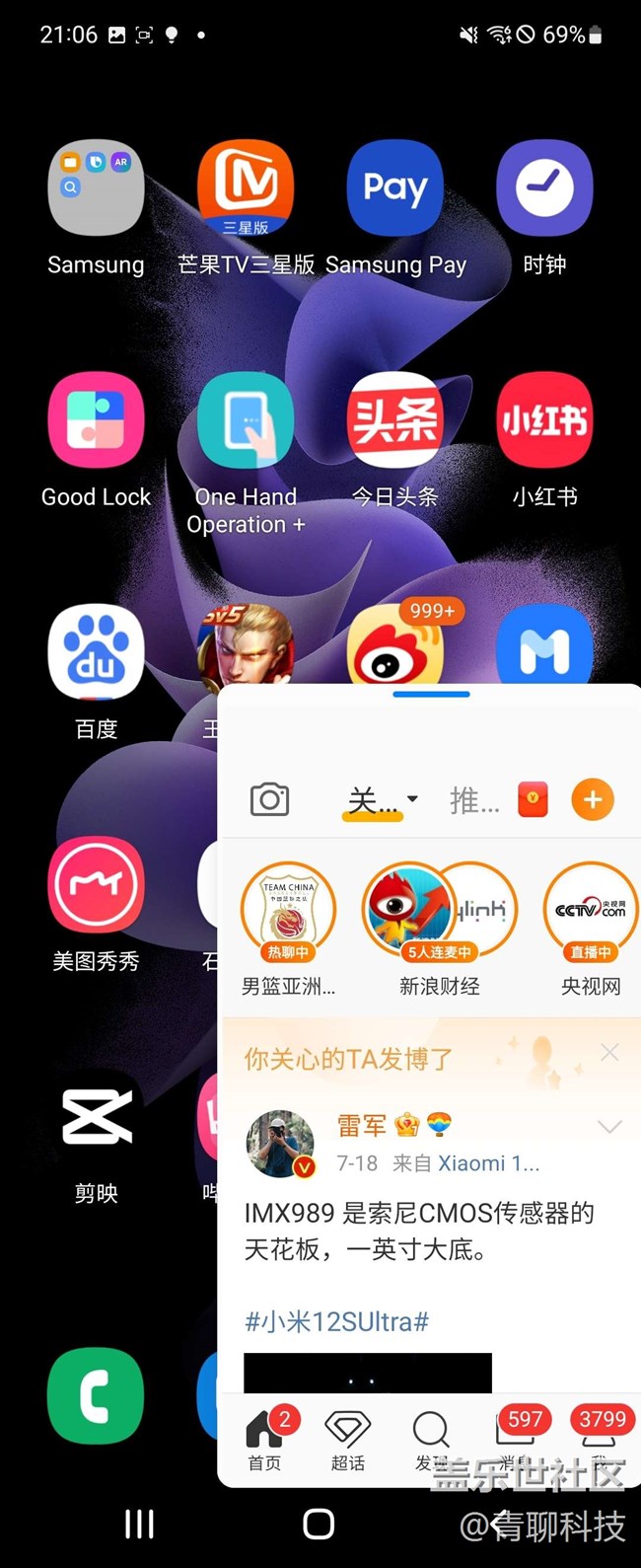
Task: Switch to the 超话 tab
Action: point(347,1440)
